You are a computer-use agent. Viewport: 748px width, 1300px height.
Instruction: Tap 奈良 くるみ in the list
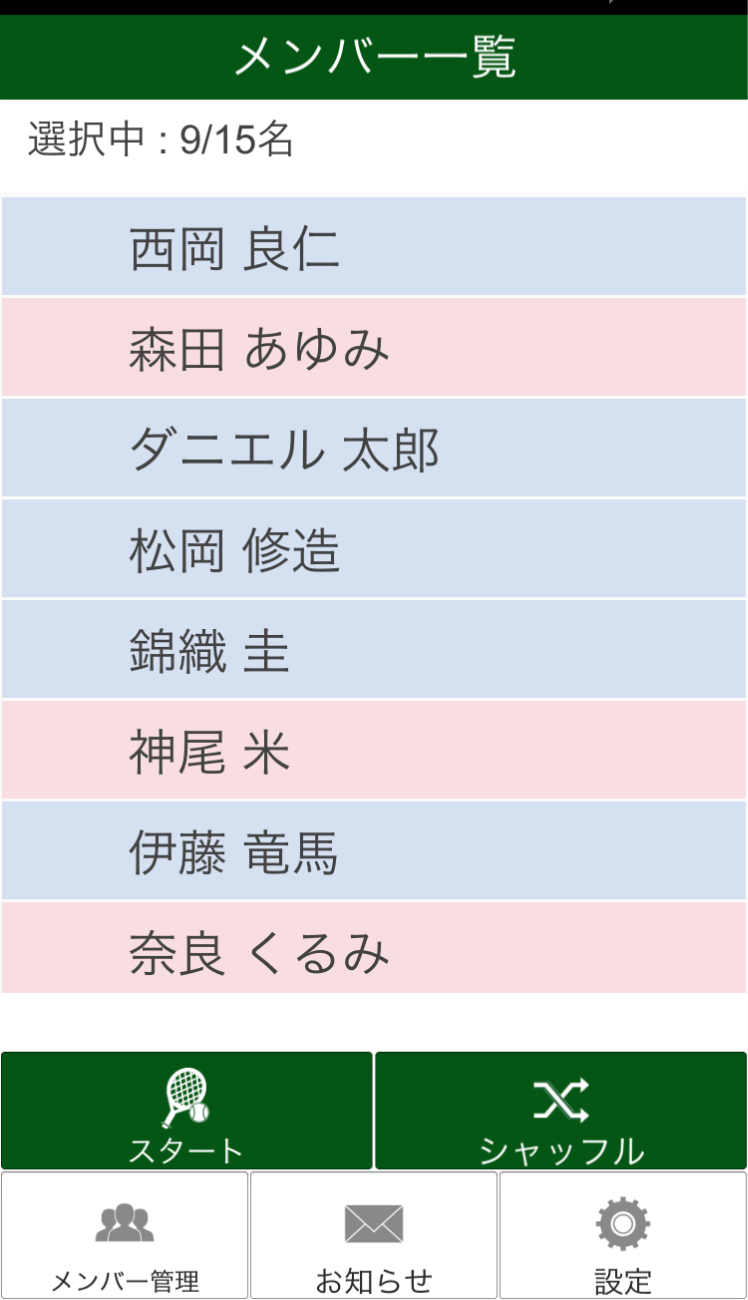[x=374, y=949]
